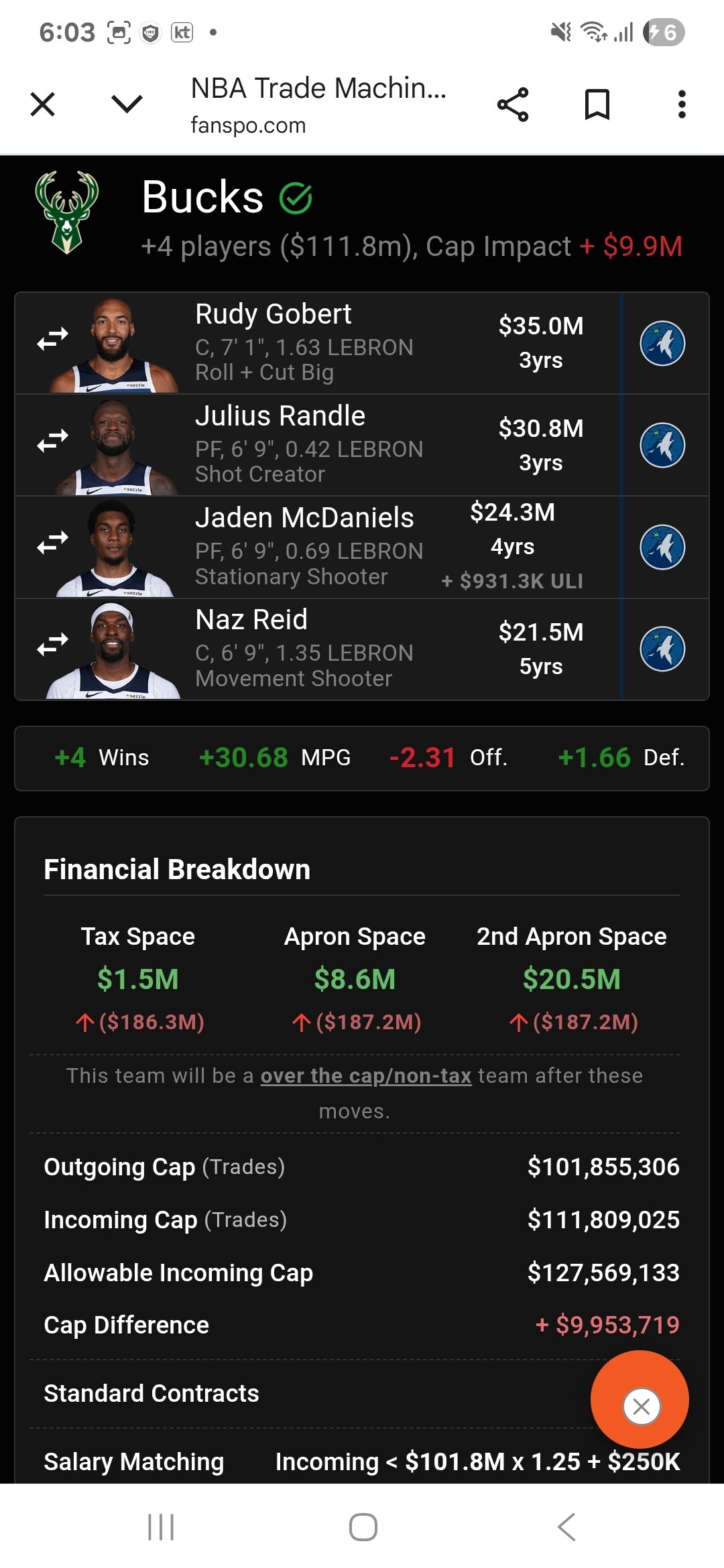Share this trade machine page
Image resolution: width=724 pixels, height=1568 pixels.
[x=513, y=105]
